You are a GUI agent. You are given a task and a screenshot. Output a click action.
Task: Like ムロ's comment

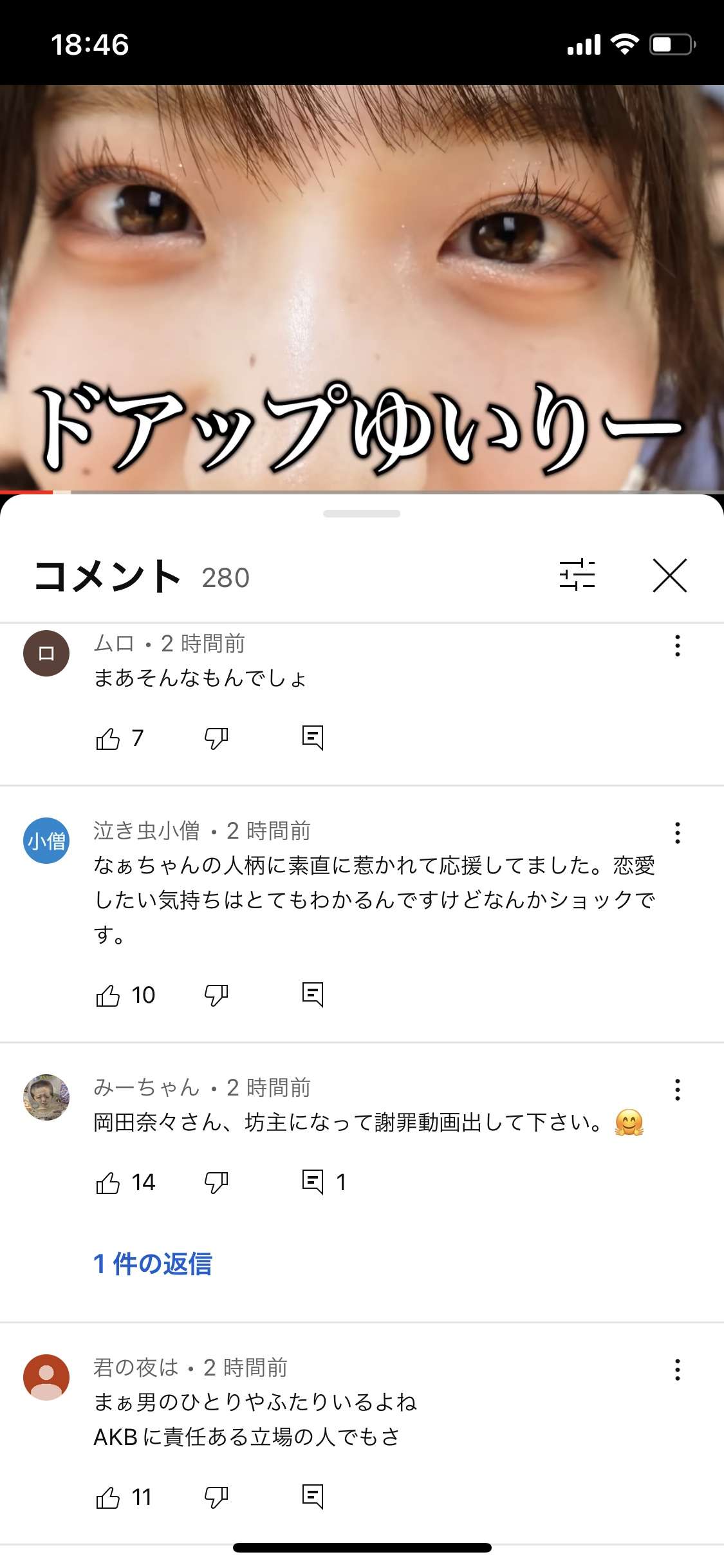(108, 738)
